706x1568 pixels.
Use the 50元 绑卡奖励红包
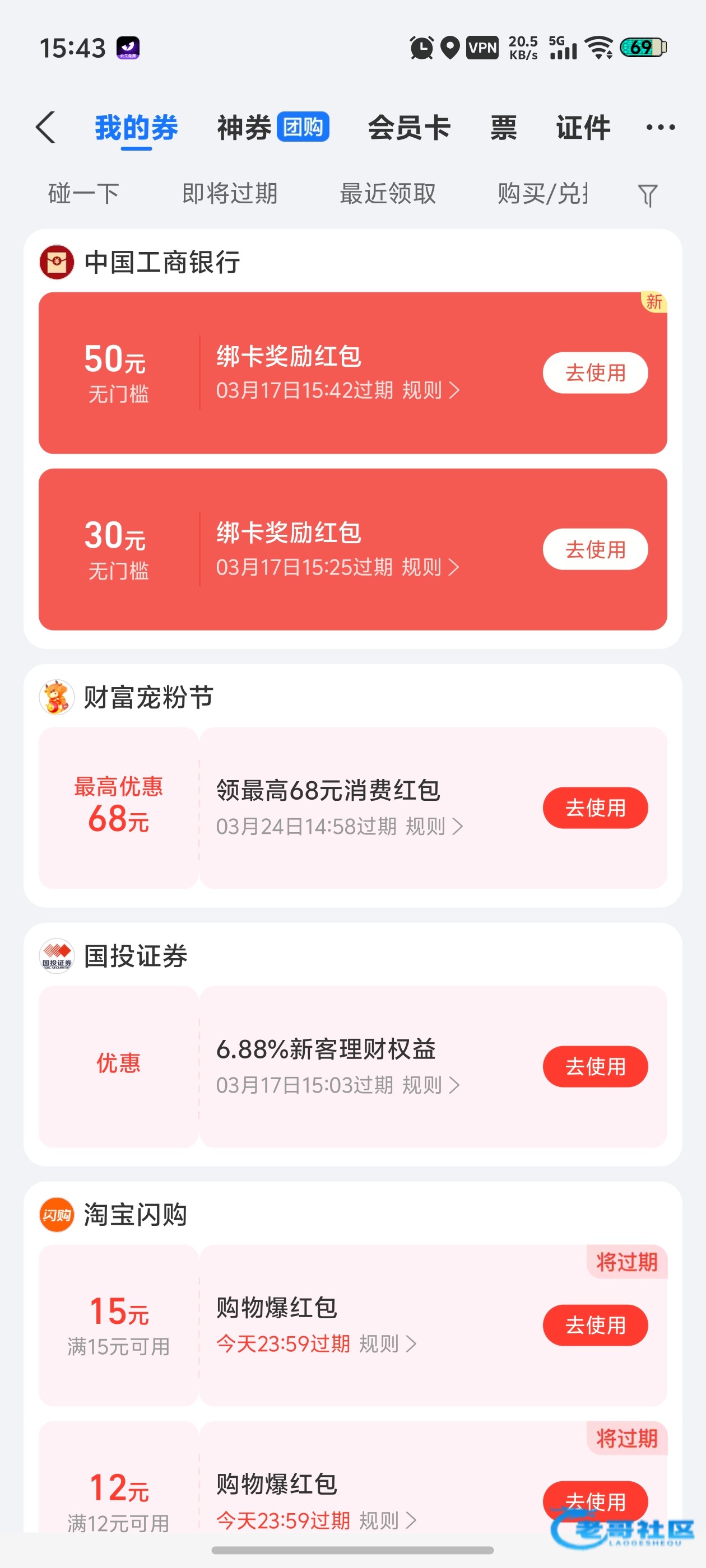(594, 372)
